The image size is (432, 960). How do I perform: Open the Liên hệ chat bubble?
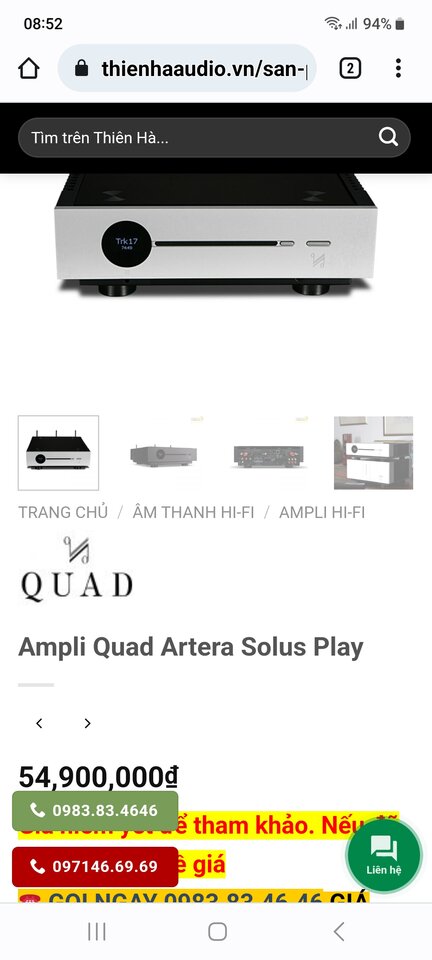coord(384,856)
